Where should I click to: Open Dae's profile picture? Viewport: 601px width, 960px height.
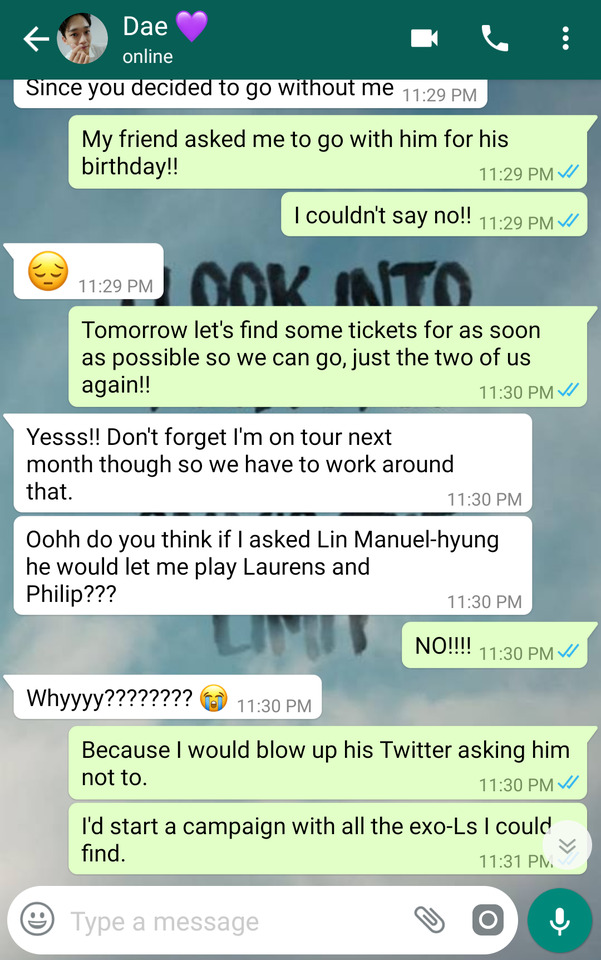82,39
